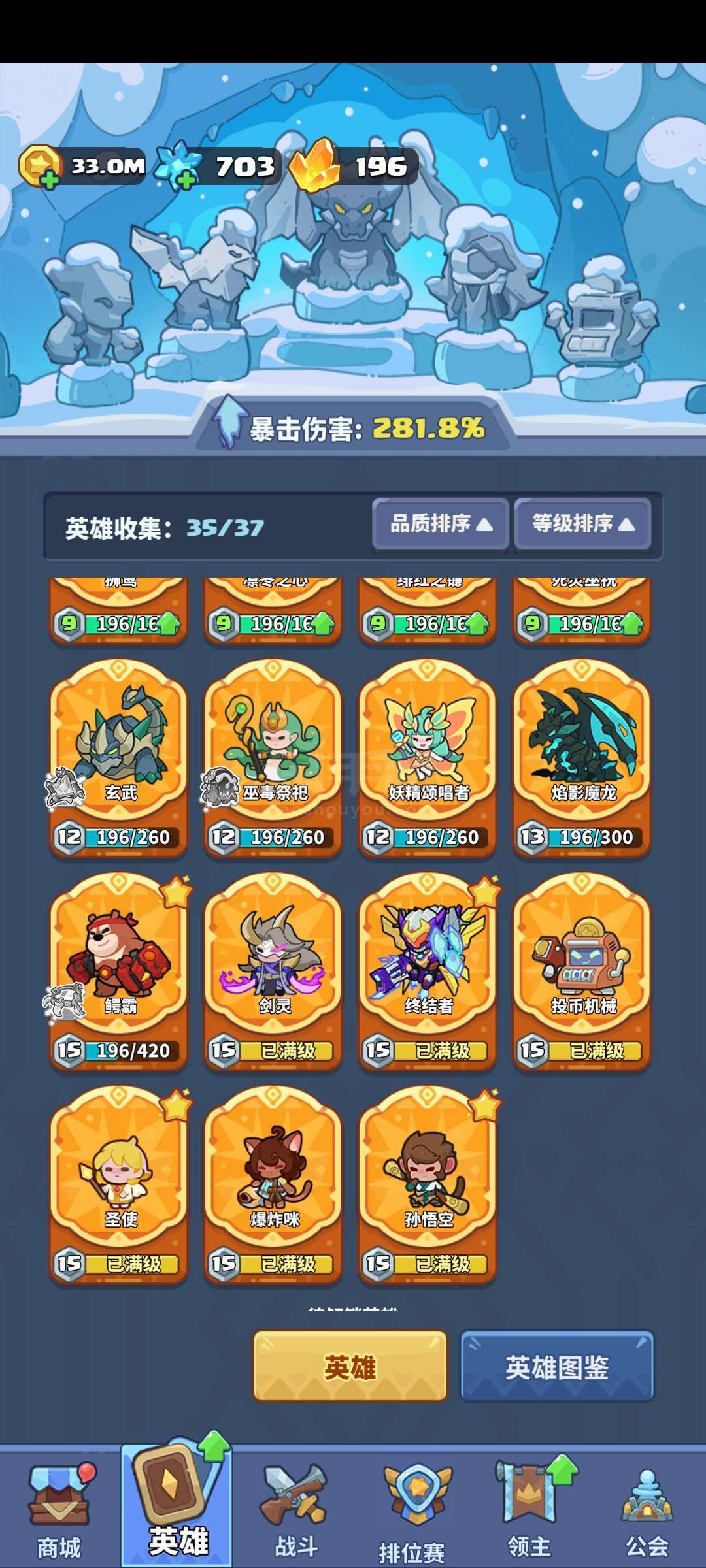Sort heroes by 等级排序
The image size is (706, 1568).
point(582,524)
